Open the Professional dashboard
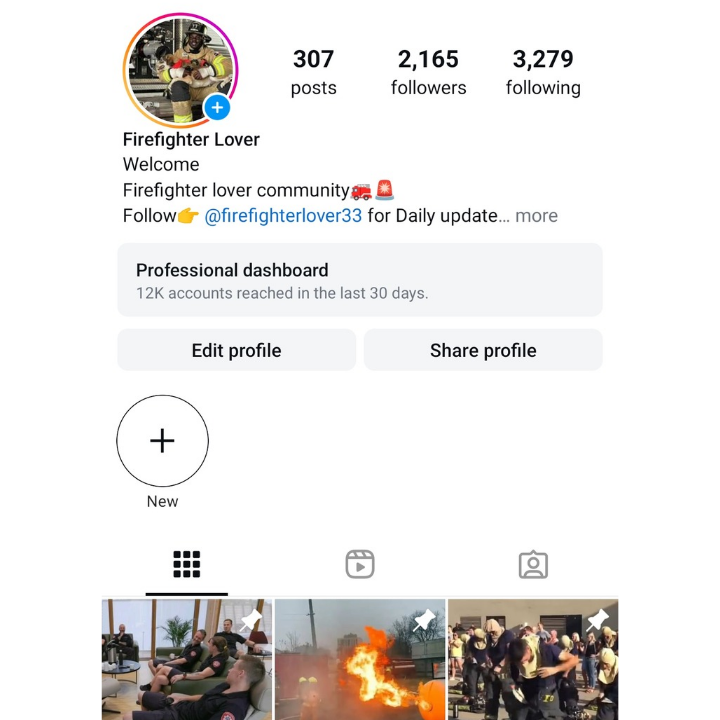The height and width of the screenshot is (720, 720). pyautogui.click(x=360, y=280)
